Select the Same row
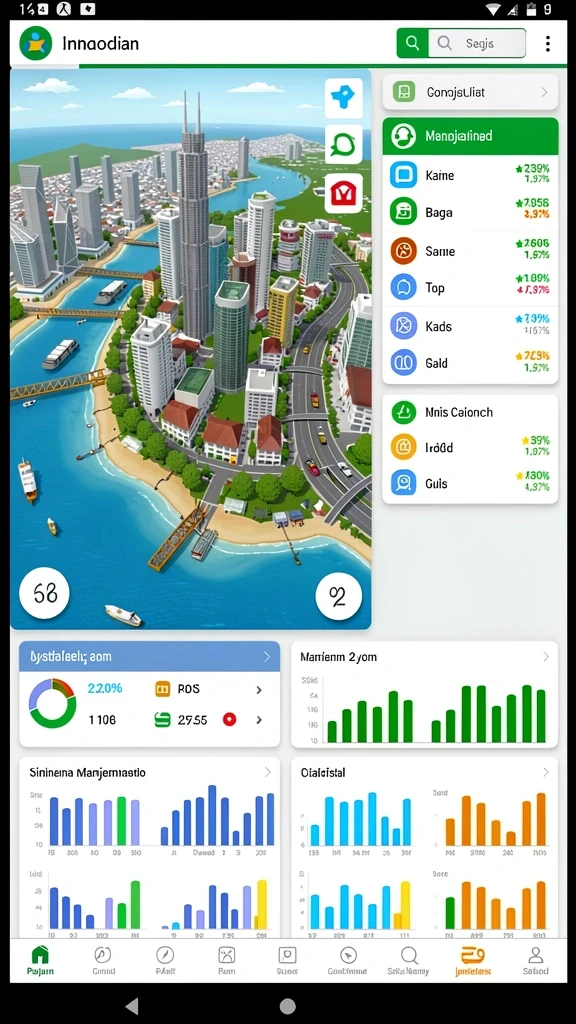 click(470, 251)
